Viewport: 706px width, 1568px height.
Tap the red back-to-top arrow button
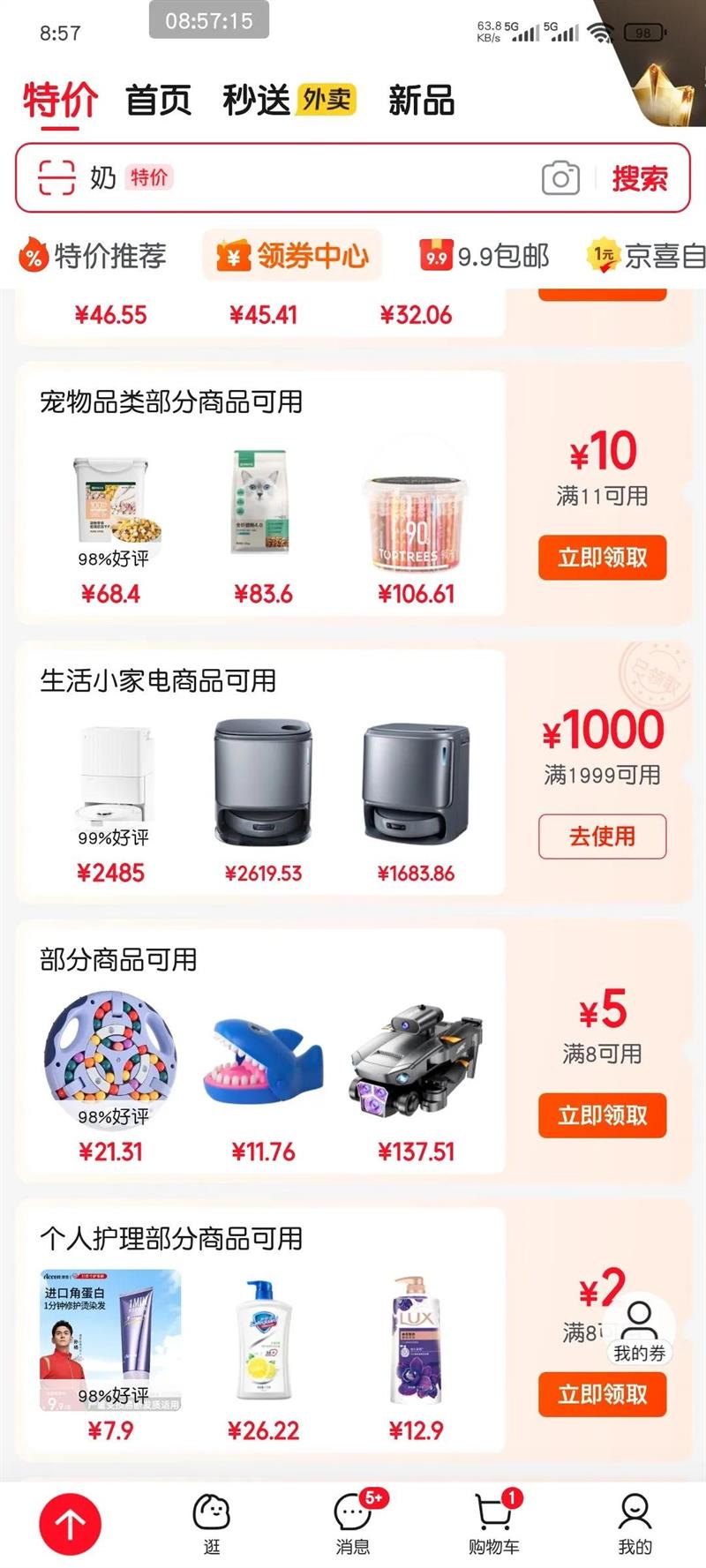pyautogui.click(x=70, y=1524)
